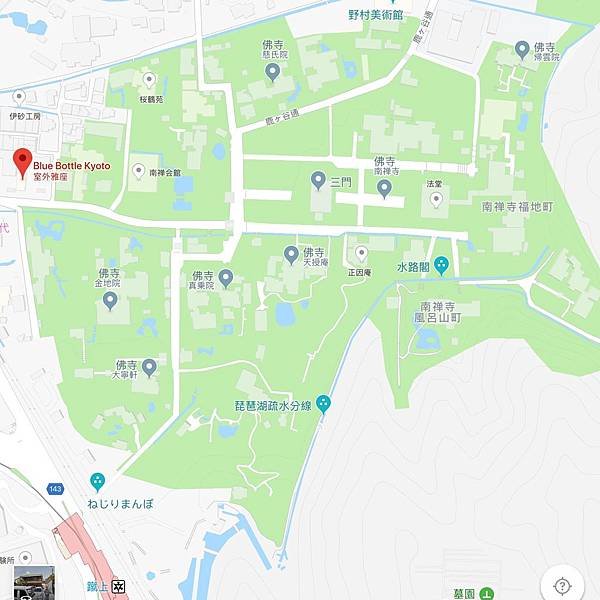Tap the my-location compass button
This screenshot has width=600, height=600.
pos(562,586)
